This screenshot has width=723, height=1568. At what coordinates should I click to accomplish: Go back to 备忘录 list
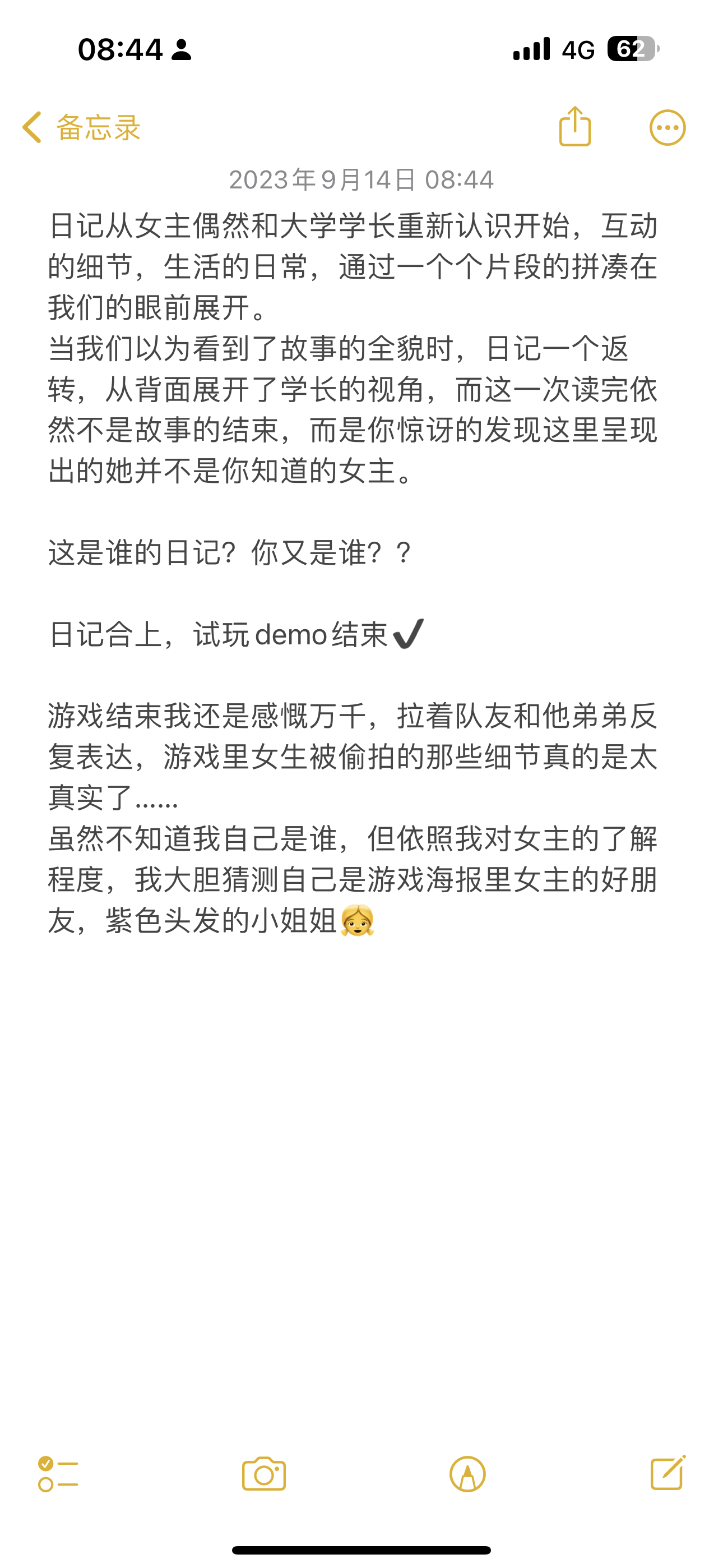tap(81, 128)
